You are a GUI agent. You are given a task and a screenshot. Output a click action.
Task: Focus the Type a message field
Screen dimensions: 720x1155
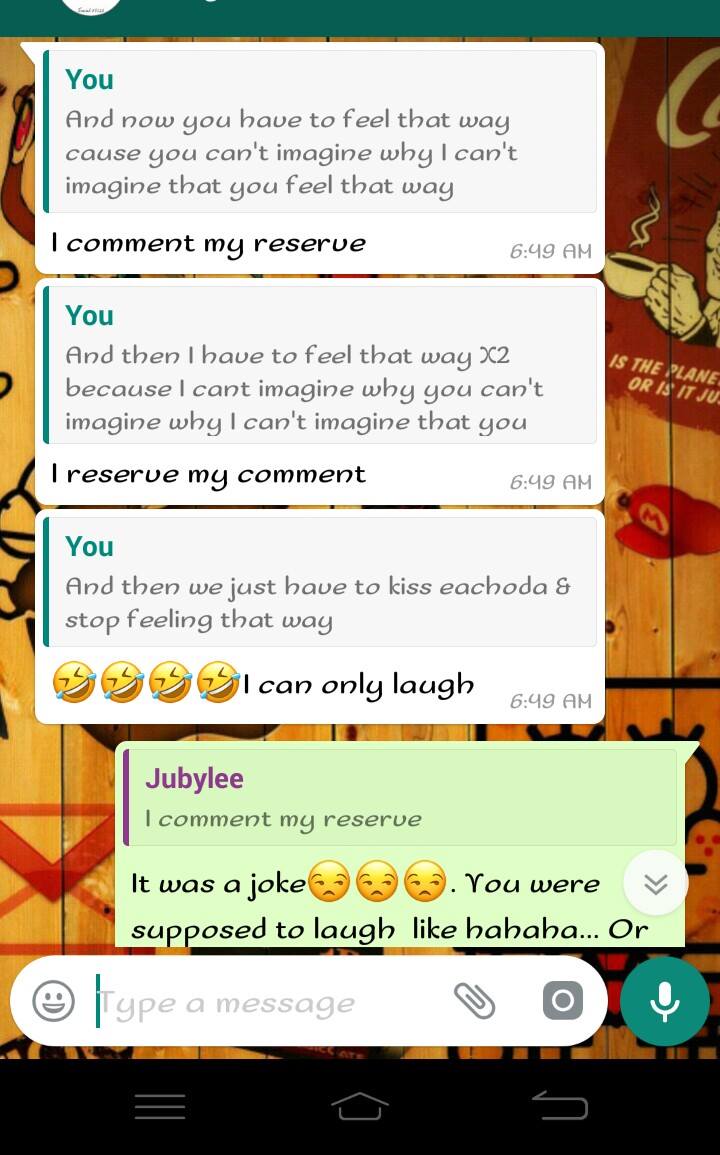pyautogui.click(x=260, y=1003)
